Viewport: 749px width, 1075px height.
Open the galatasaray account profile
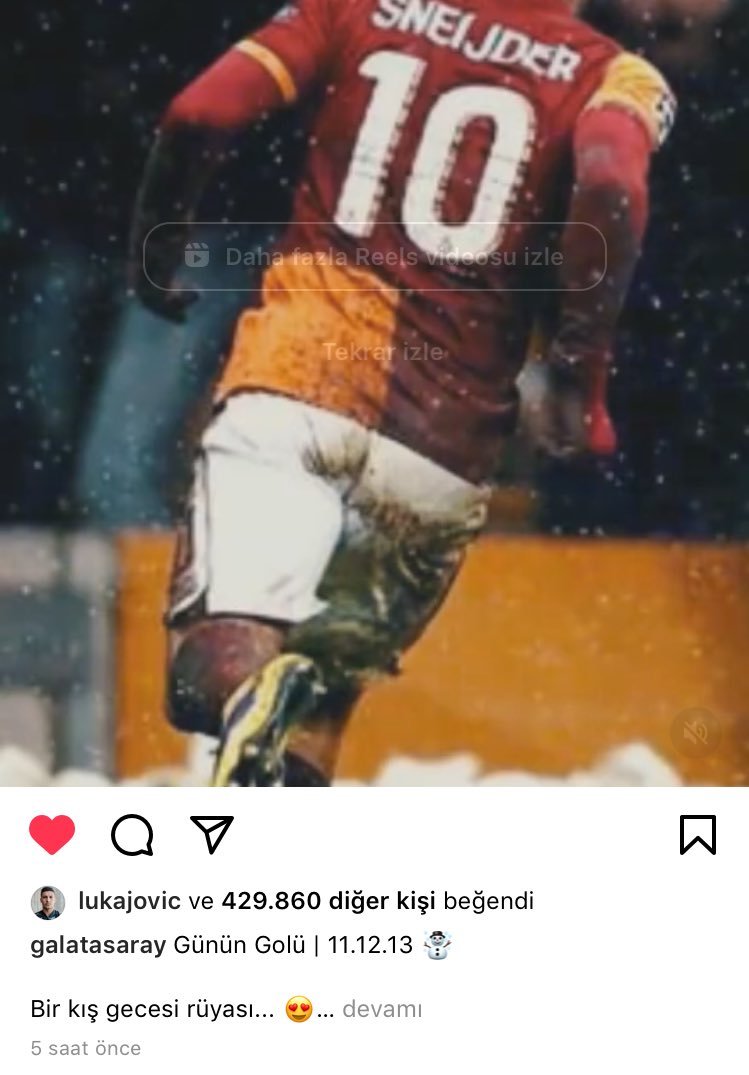[98, 946]
